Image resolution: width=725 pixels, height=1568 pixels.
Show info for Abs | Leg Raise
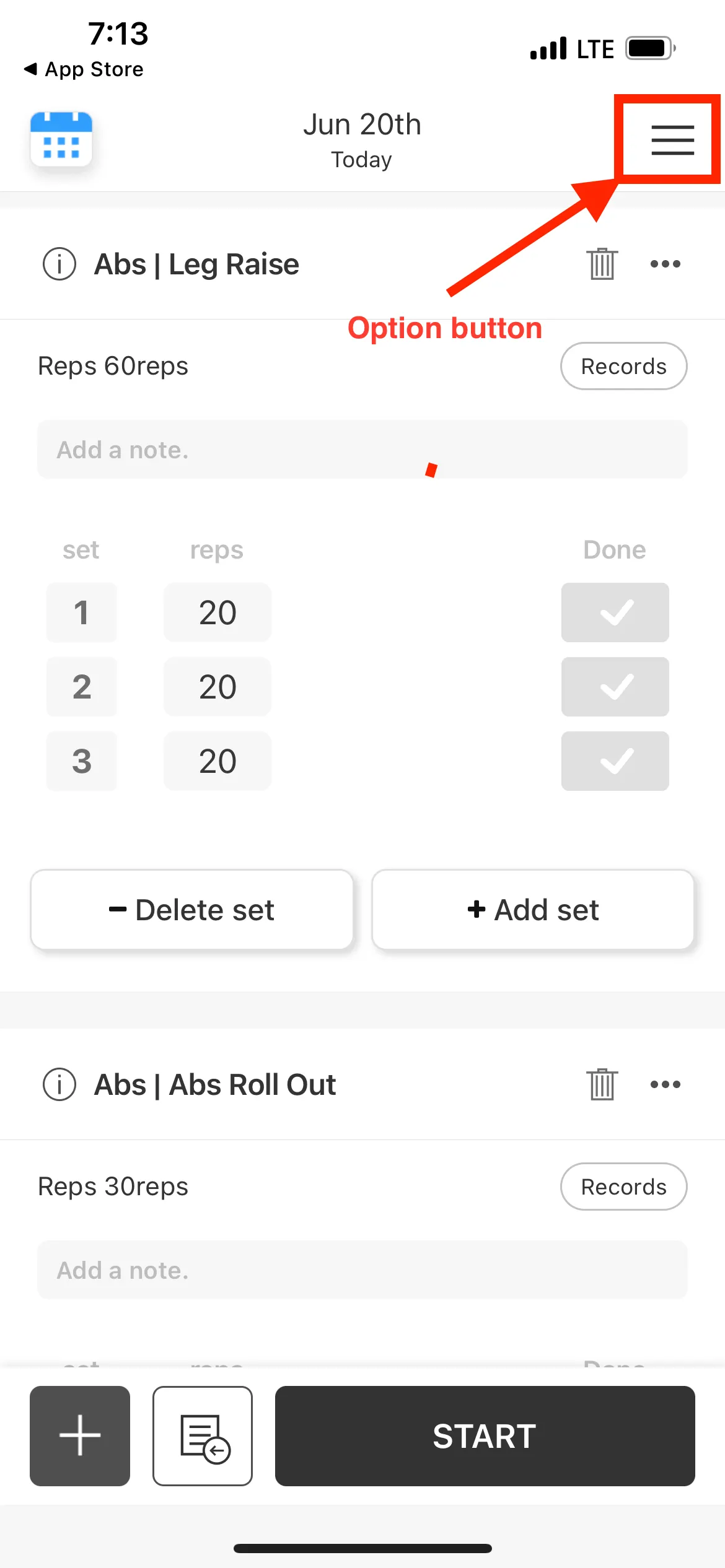coord(59,264)
